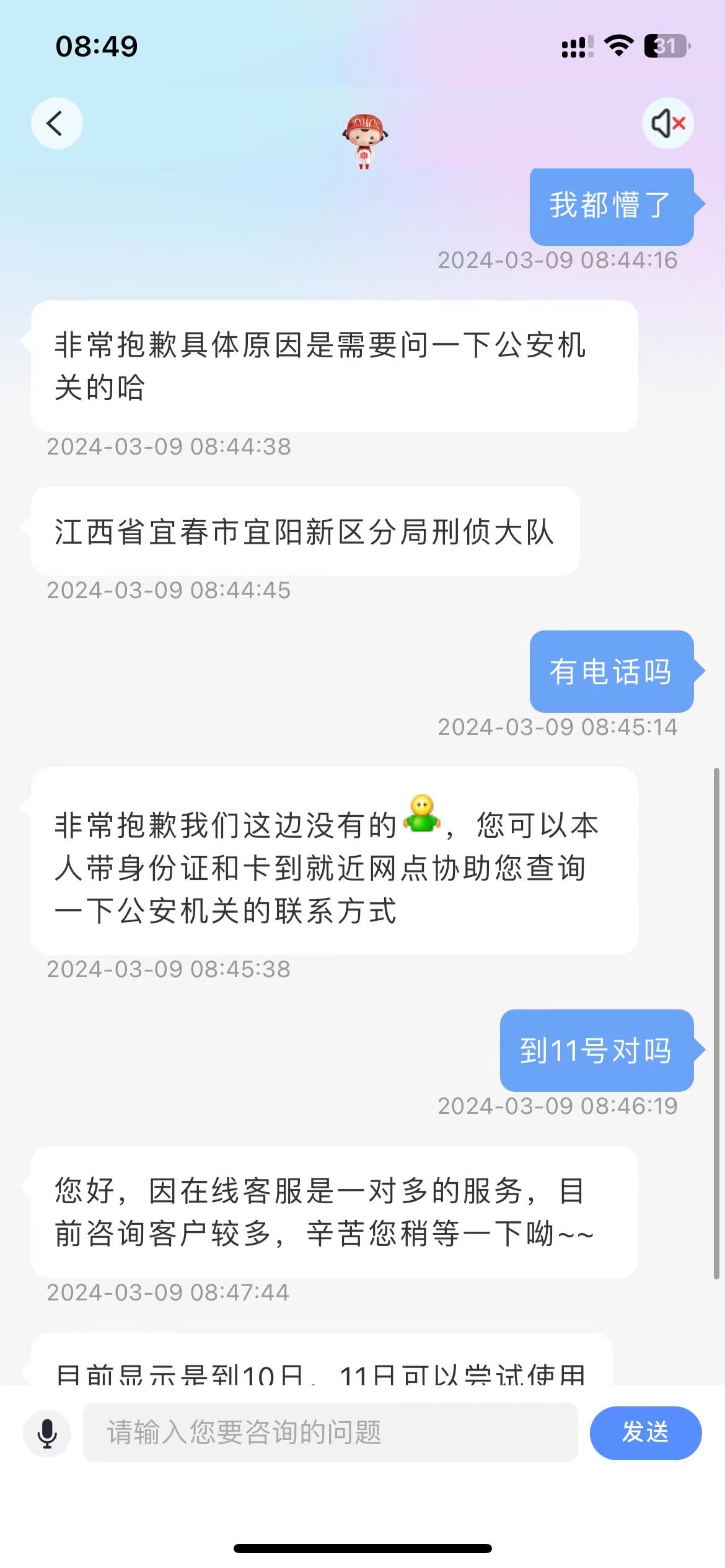This screenshot has height=1568, width=725.
Task: Tap the microphone for voice input
Action: coord(47,1433)
